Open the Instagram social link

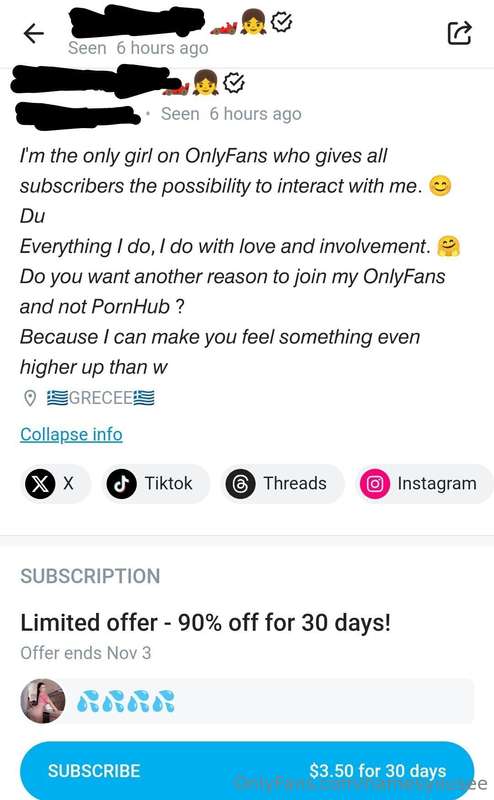click(x=424, y=483)
